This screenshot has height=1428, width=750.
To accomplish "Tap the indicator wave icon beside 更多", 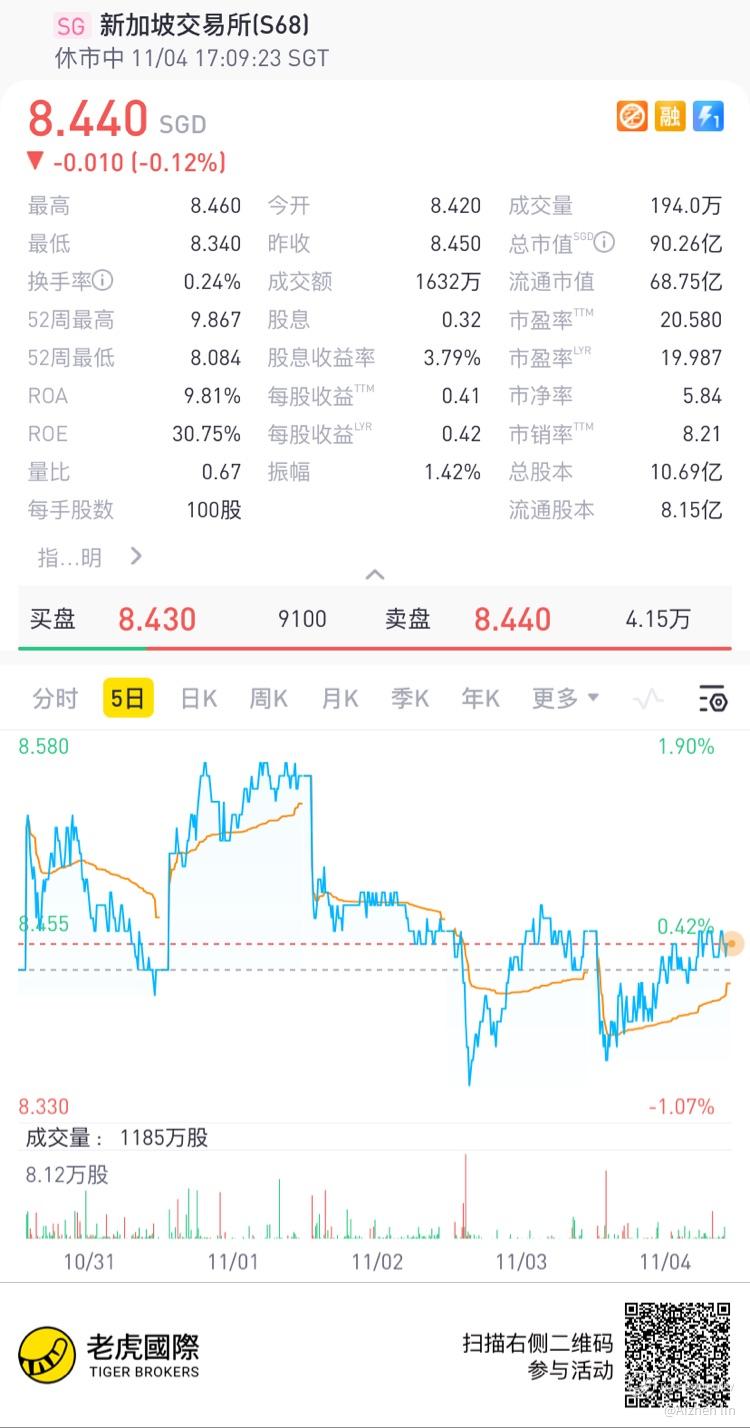I will pyautogui.click(x=649, y=699).
